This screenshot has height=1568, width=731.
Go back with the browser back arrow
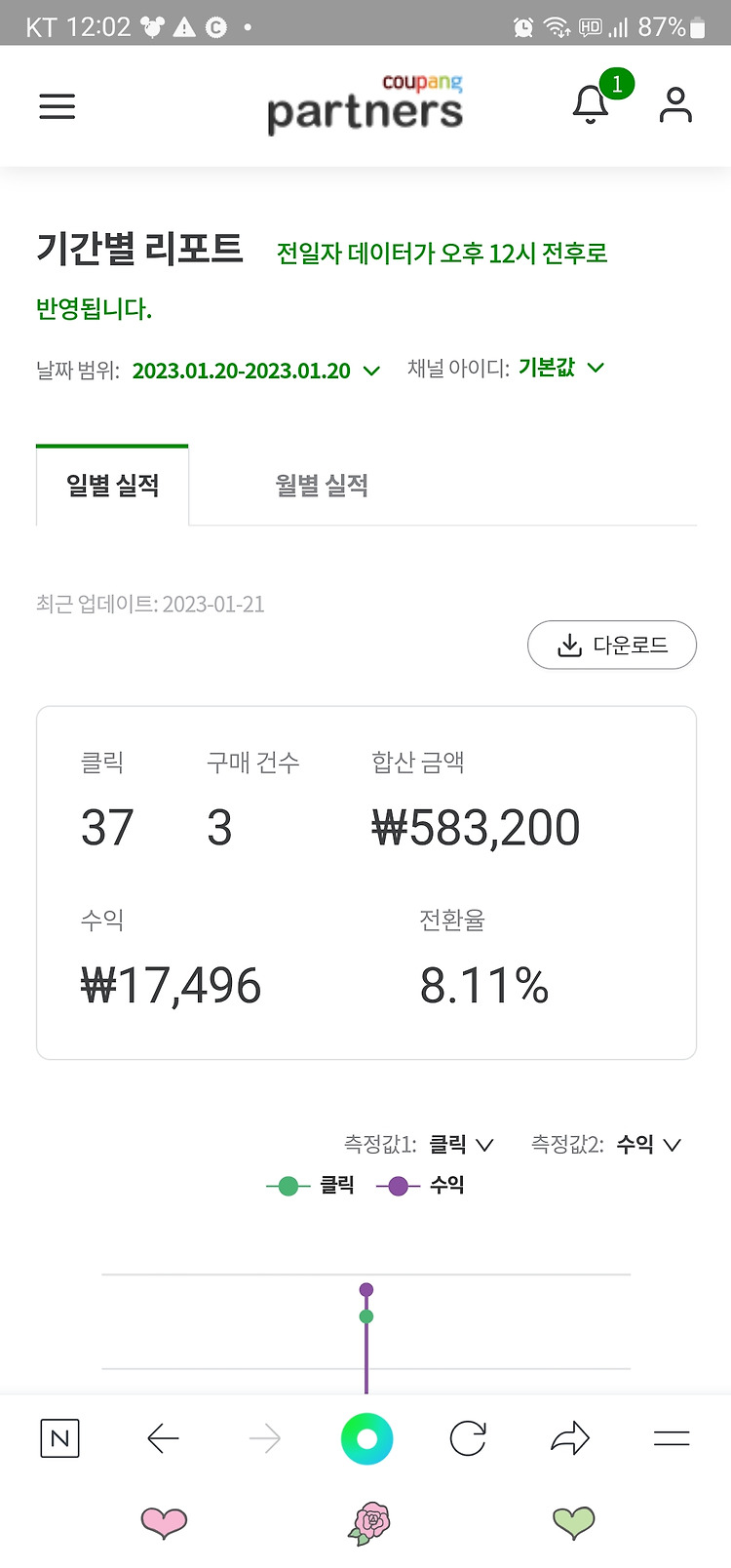tap(163, 1438)
